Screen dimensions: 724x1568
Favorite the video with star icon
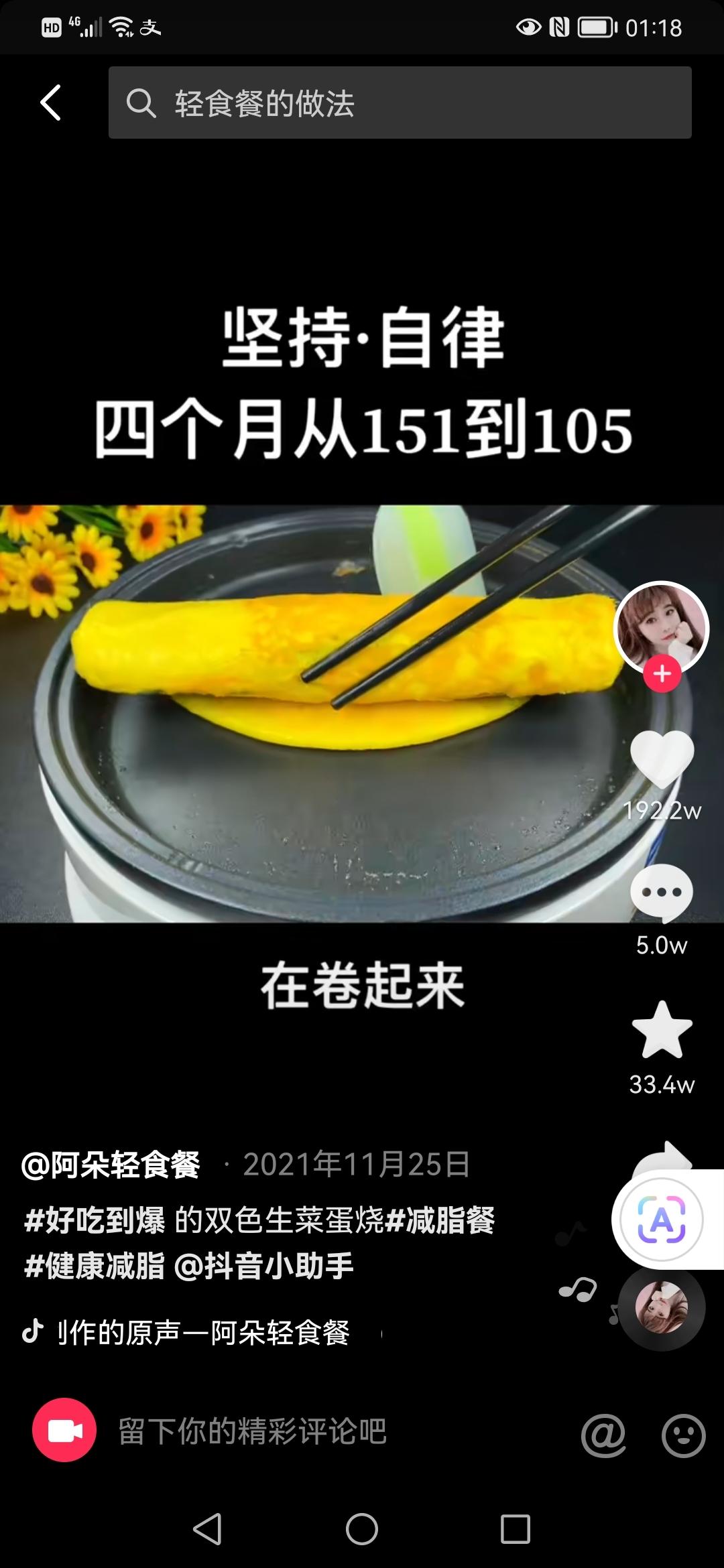coord(662,1031)
